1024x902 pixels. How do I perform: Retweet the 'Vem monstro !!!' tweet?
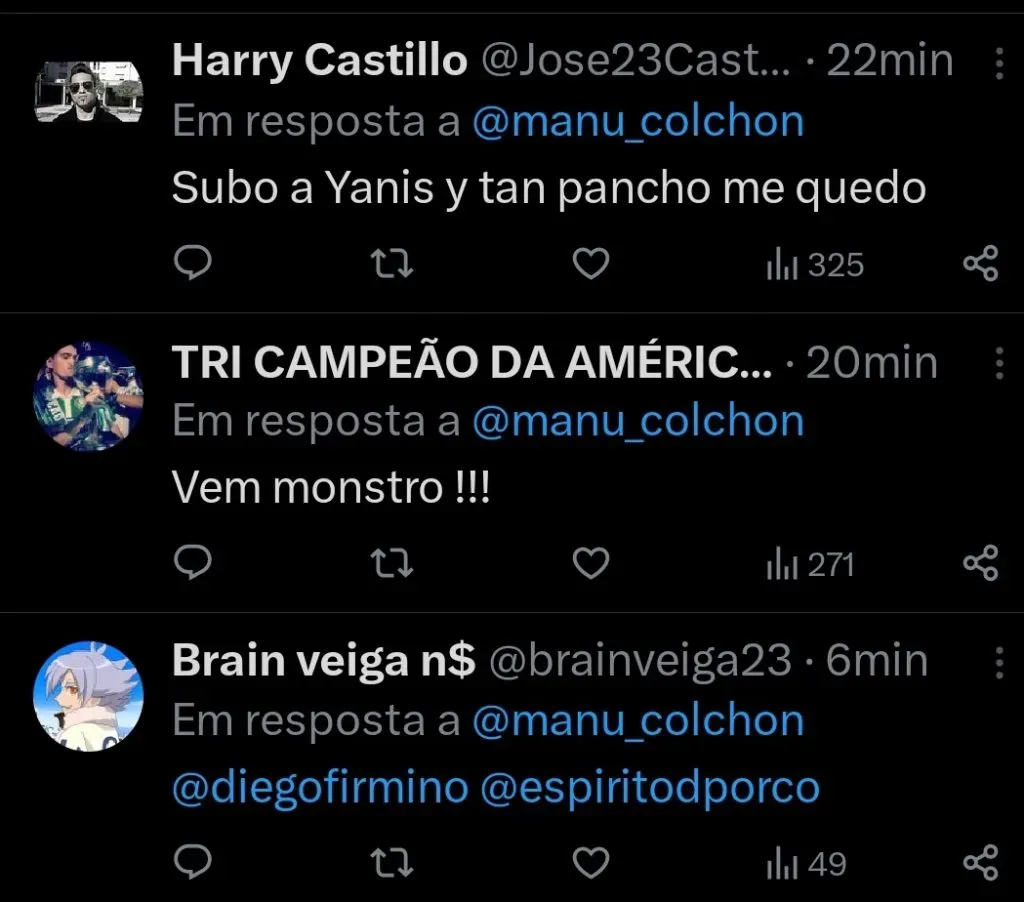pos(392,564)
